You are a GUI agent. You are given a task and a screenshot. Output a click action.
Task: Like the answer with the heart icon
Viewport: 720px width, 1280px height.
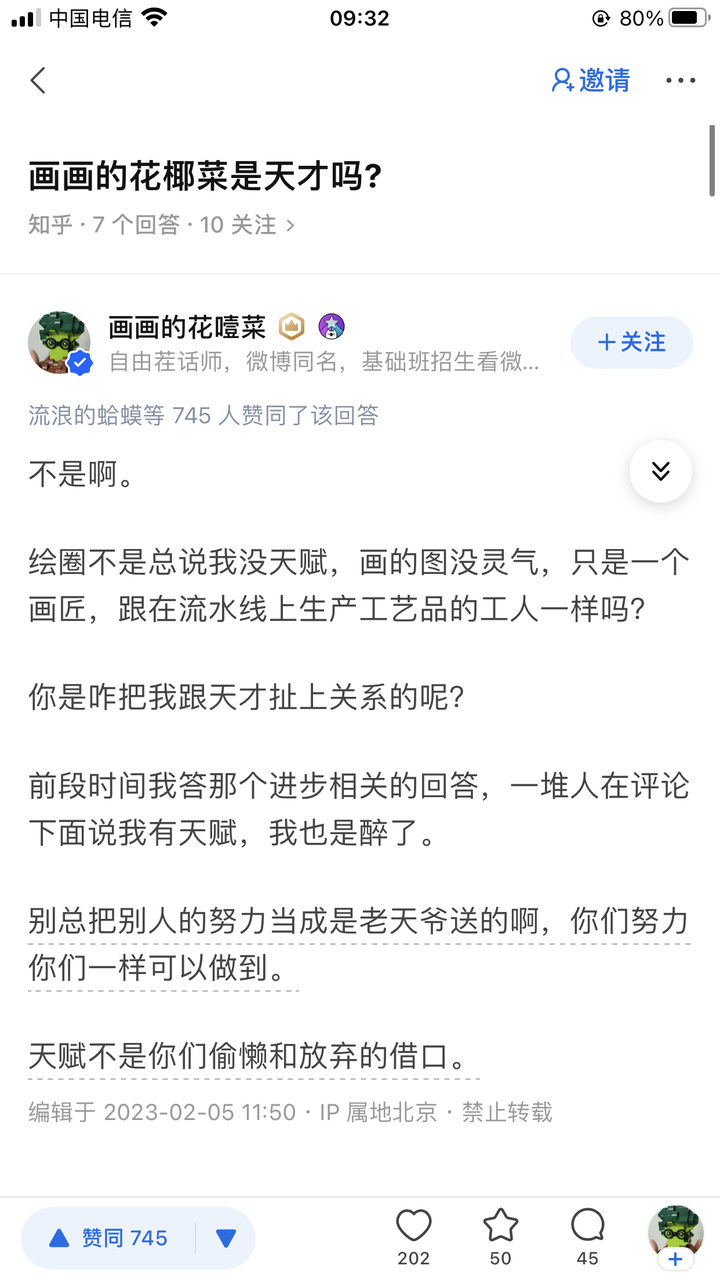[413, 1237]
